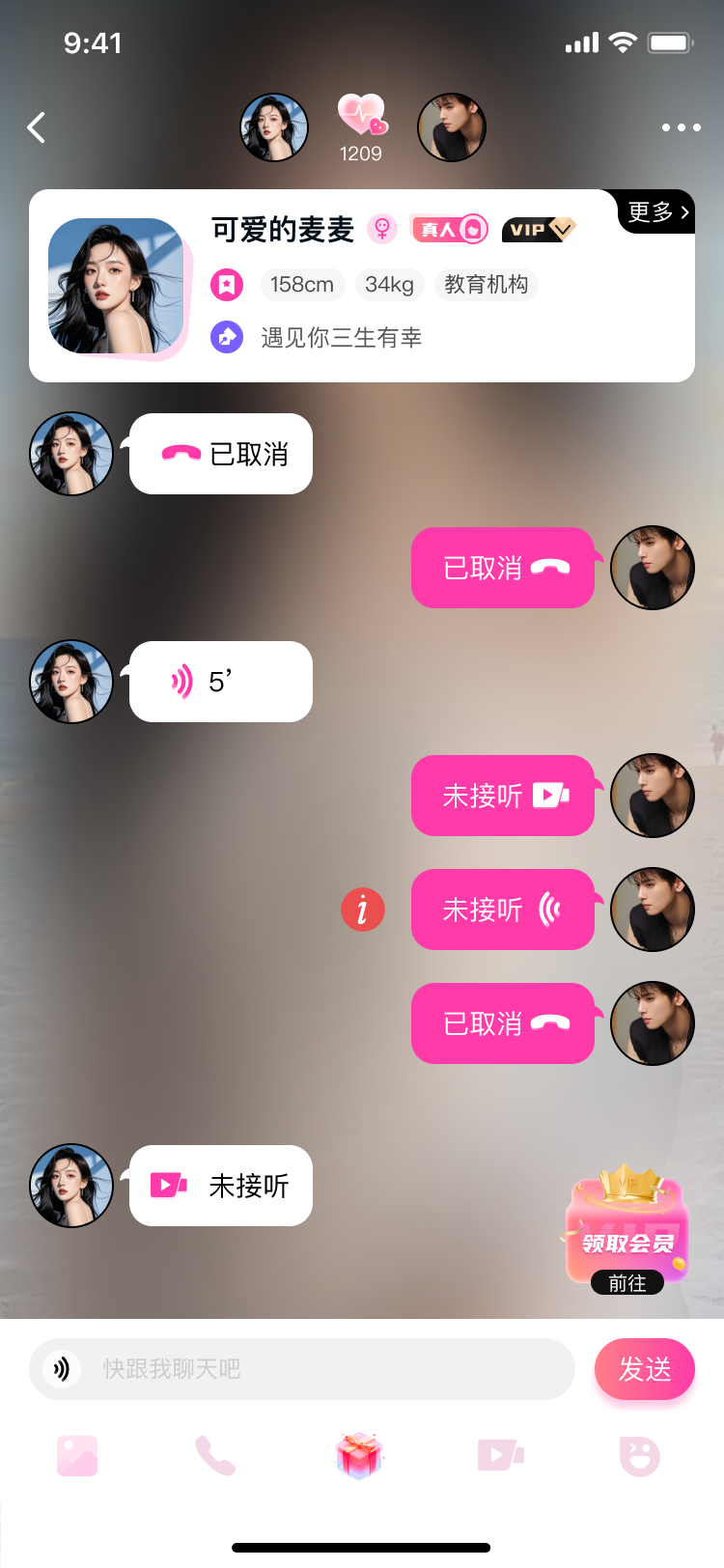Image resolution: width=724 pixels, height=1568 pixels.
Task: Tap the red info icon beside 未接听
Action: pyautogui.click(x=363, y=910)
